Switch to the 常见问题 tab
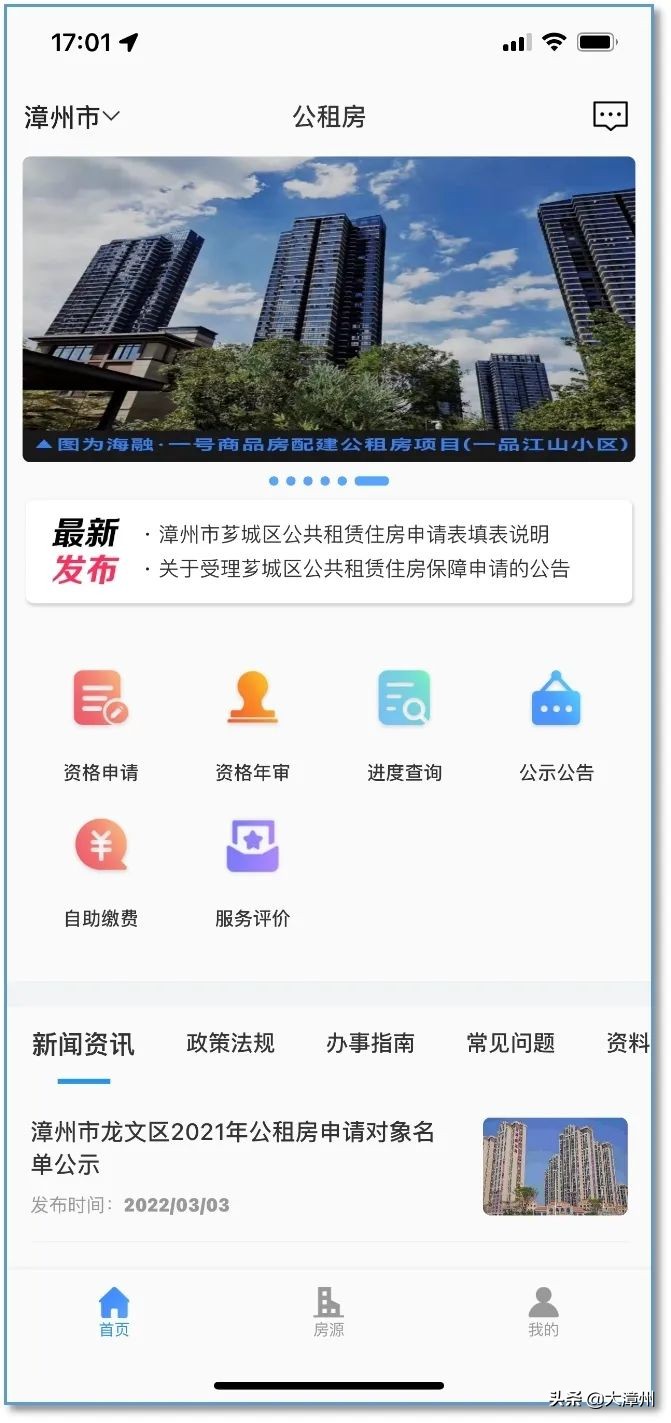671x1423 pixels. tap(510, 1044)
